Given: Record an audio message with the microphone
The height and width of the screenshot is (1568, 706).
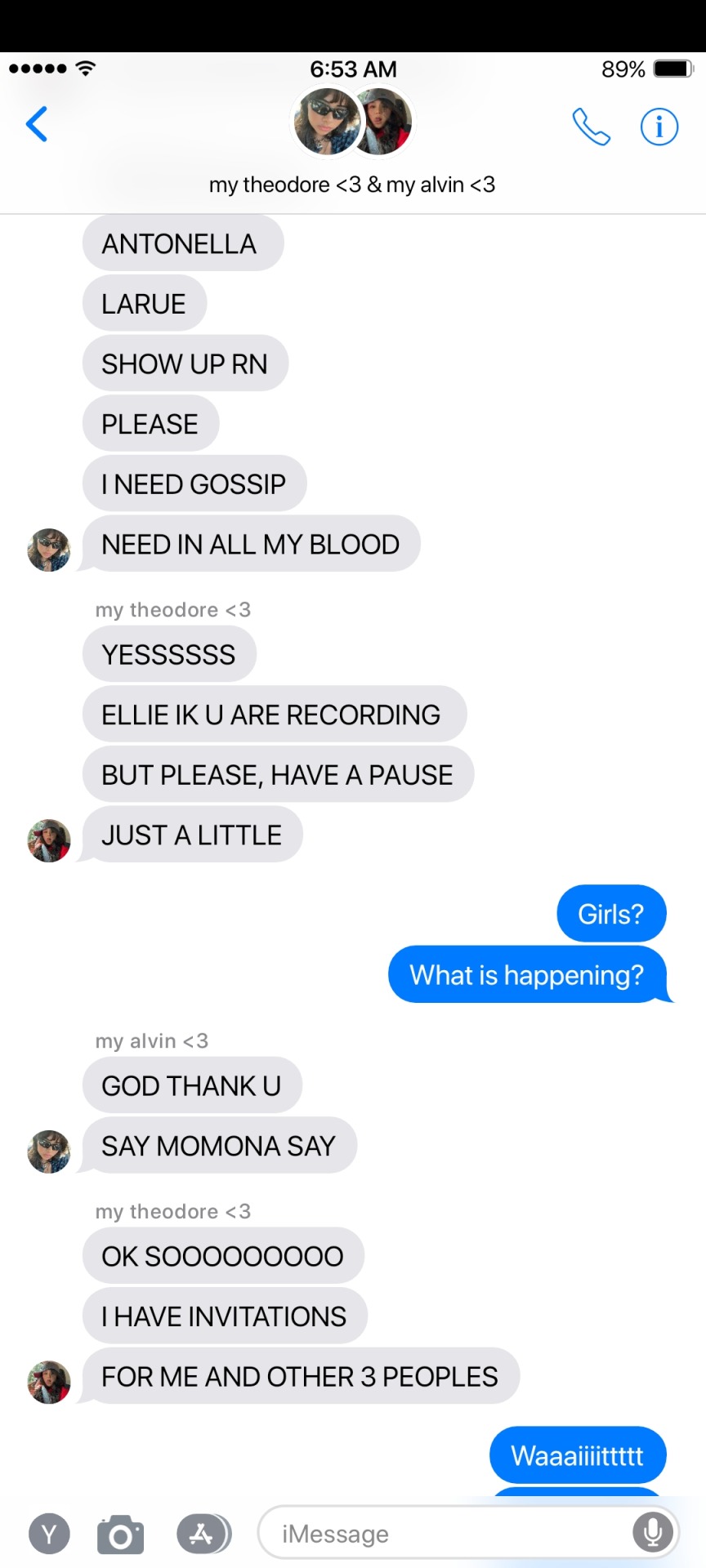Looking at the screenshot, I should tap(653, 1533).
